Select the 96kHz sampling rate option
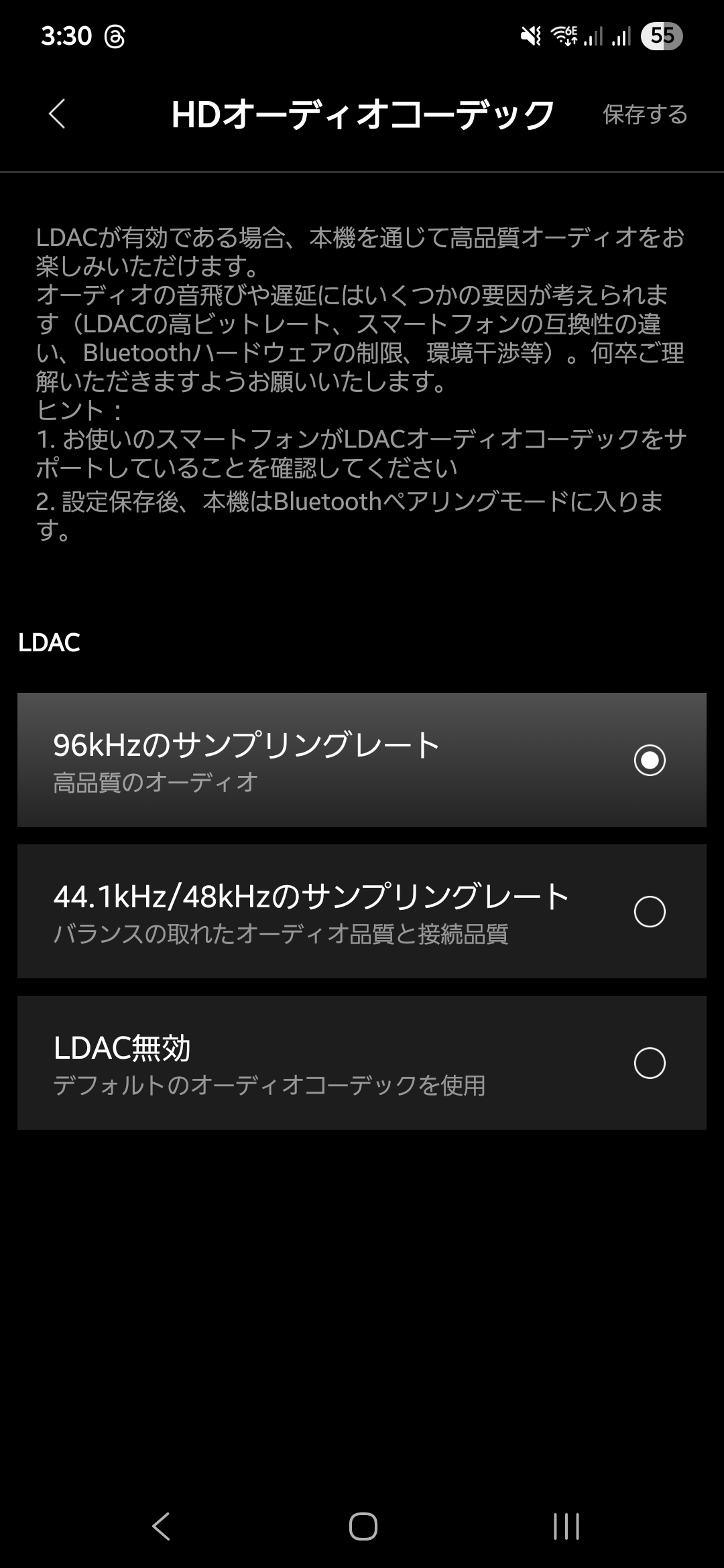 (x=362, y=760)
